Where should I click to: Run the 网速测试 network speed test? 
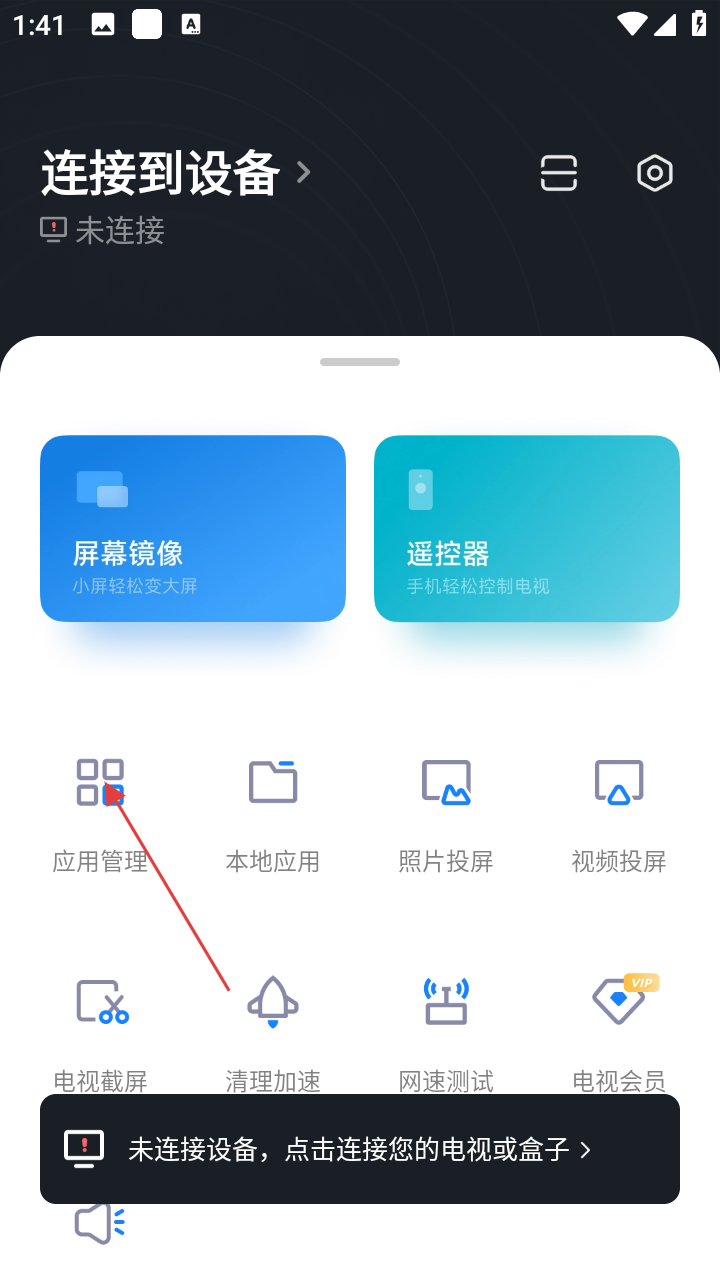click(446, 1030)
